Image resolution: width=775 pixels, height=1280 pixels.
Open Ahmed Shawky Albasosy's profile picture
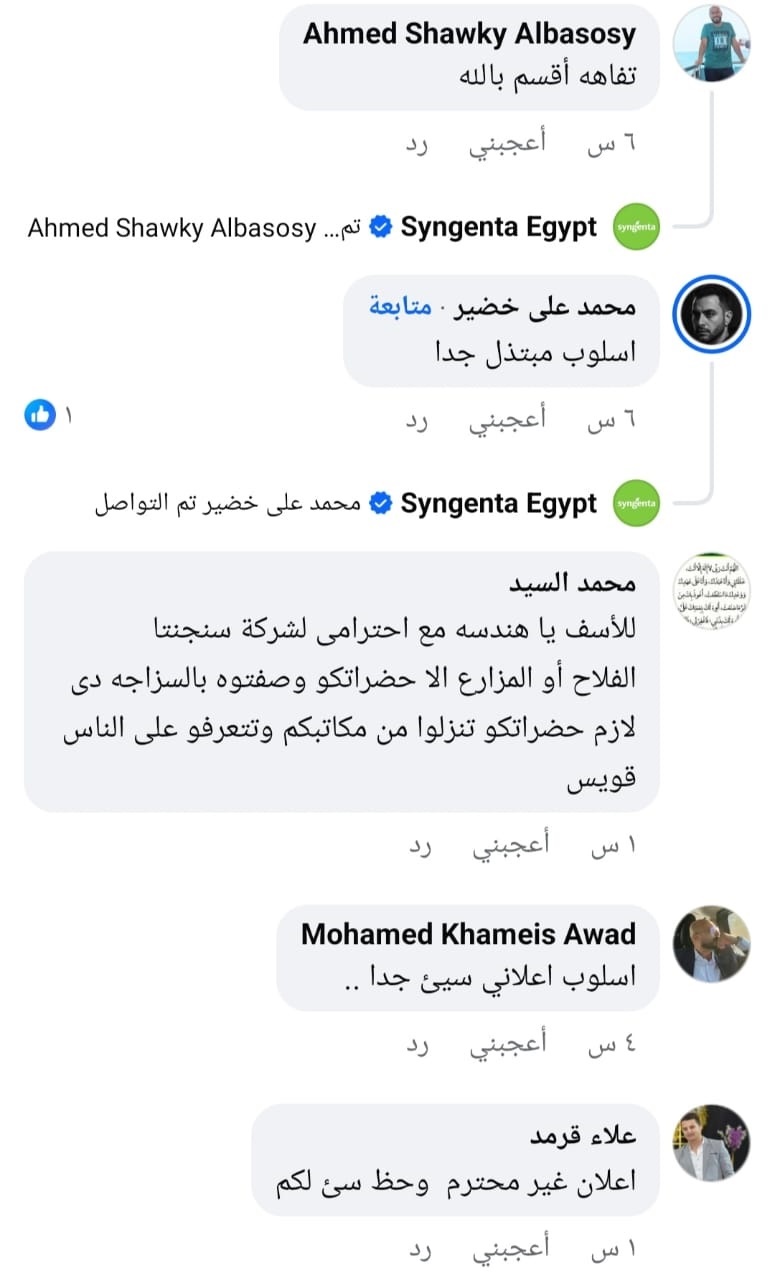pos(712,43)
